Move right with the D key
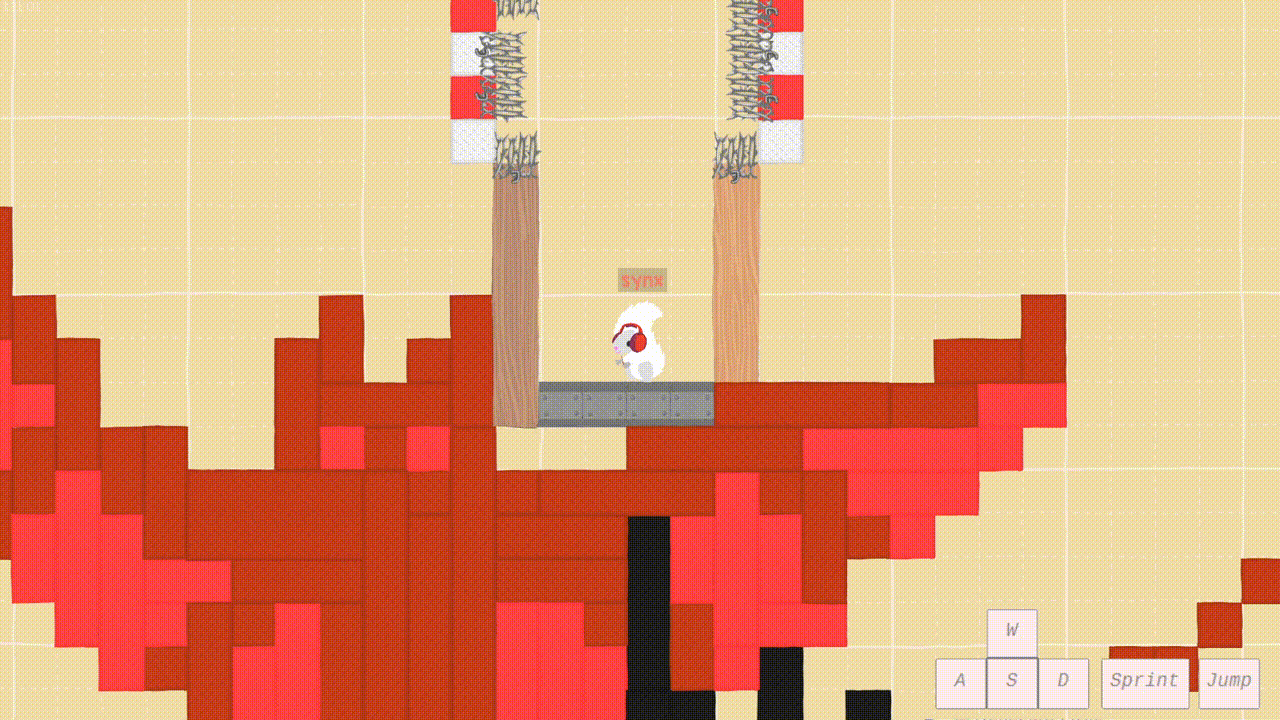1280x720 pixels. pyautogui.click(x=1063, y=682)
